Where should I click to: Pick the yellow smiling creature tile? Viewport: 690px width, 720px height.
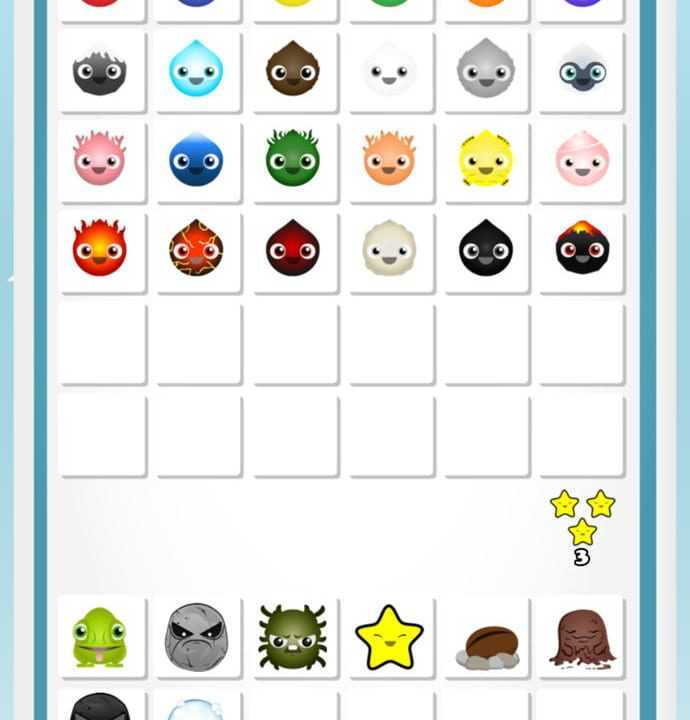click(485, 160)
